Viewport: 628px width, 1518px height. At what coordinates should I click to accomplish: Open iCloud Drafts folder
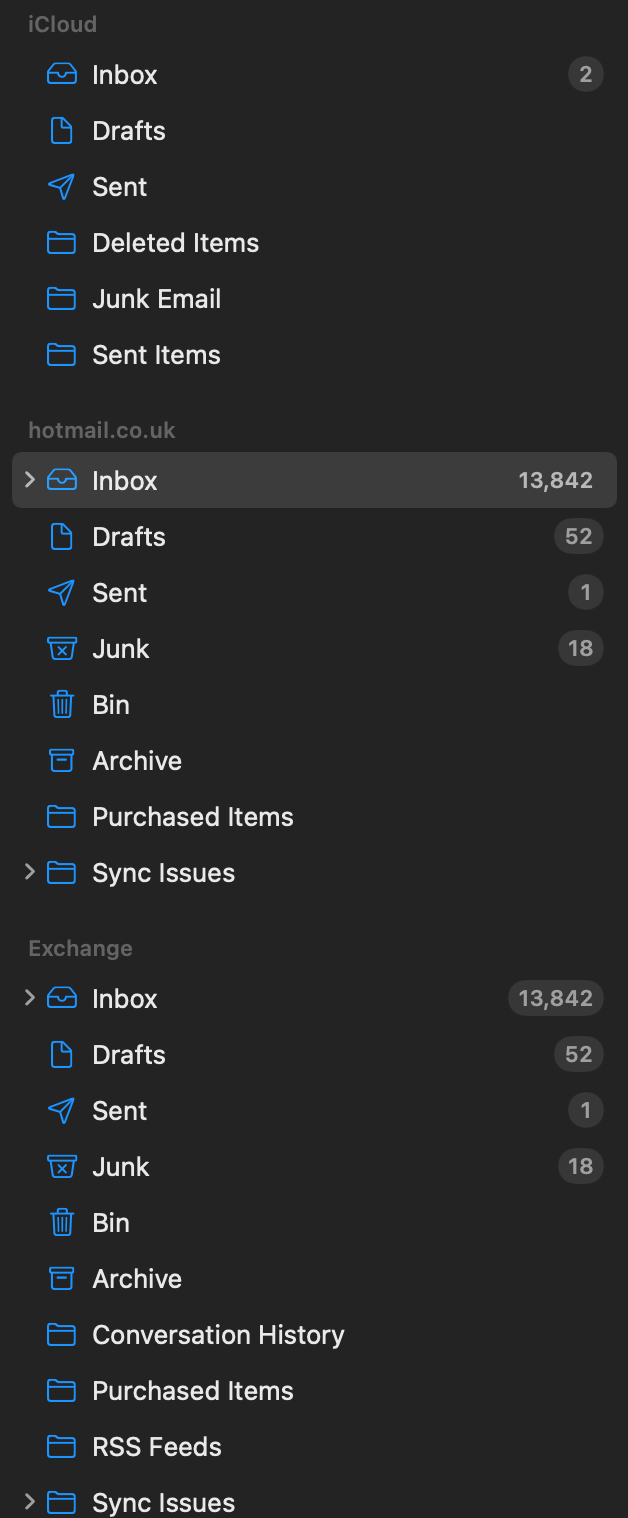[128, 131]
